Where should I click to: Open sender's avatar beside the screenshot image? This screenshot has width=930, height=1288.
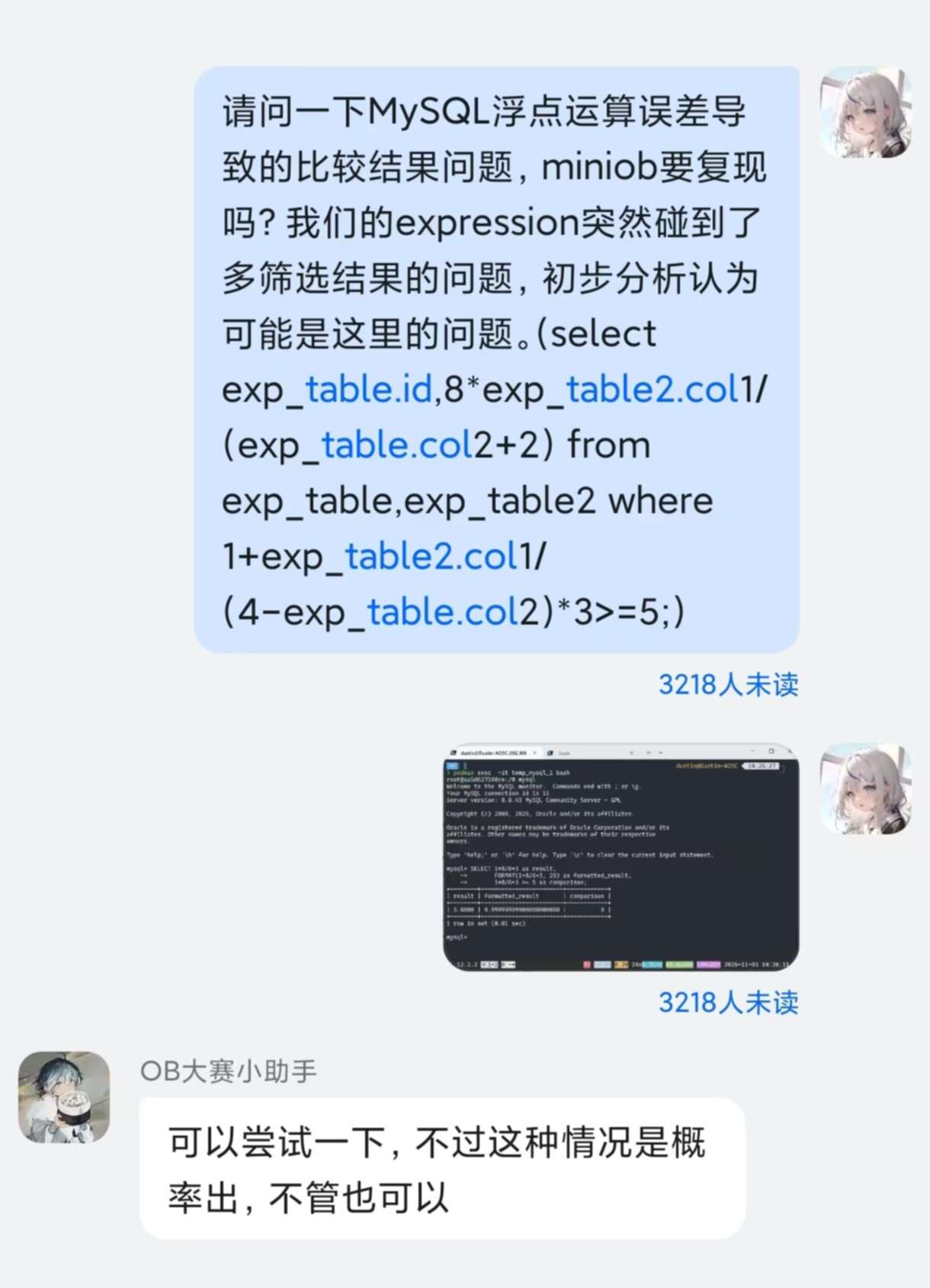866,789
